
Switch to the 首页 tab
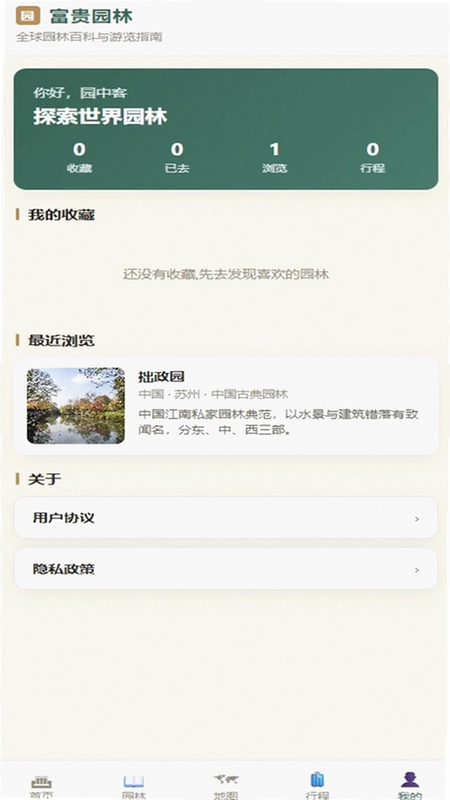42,786
